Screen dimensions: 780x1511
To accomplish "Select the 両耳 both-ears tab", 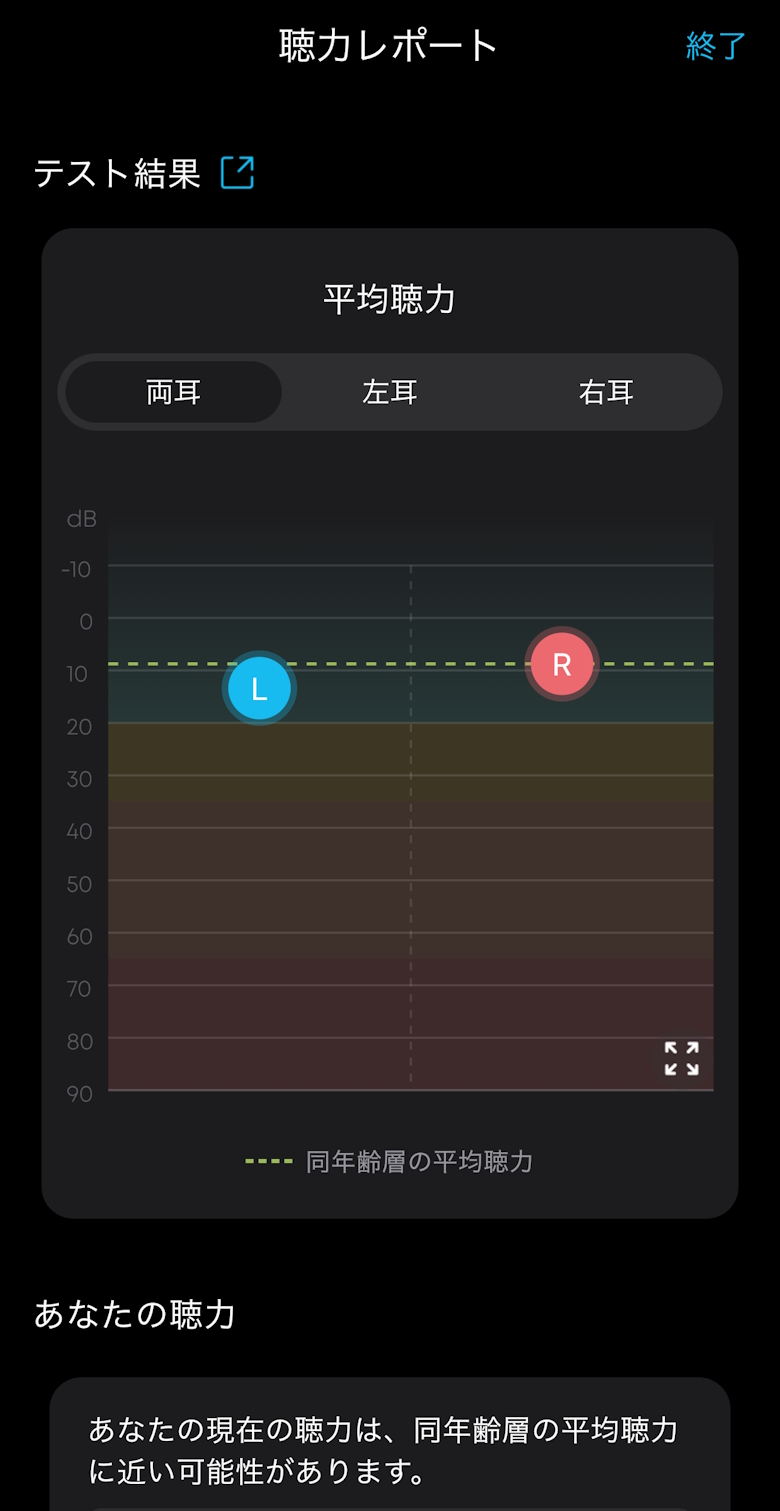I will [x=174, y=392].
